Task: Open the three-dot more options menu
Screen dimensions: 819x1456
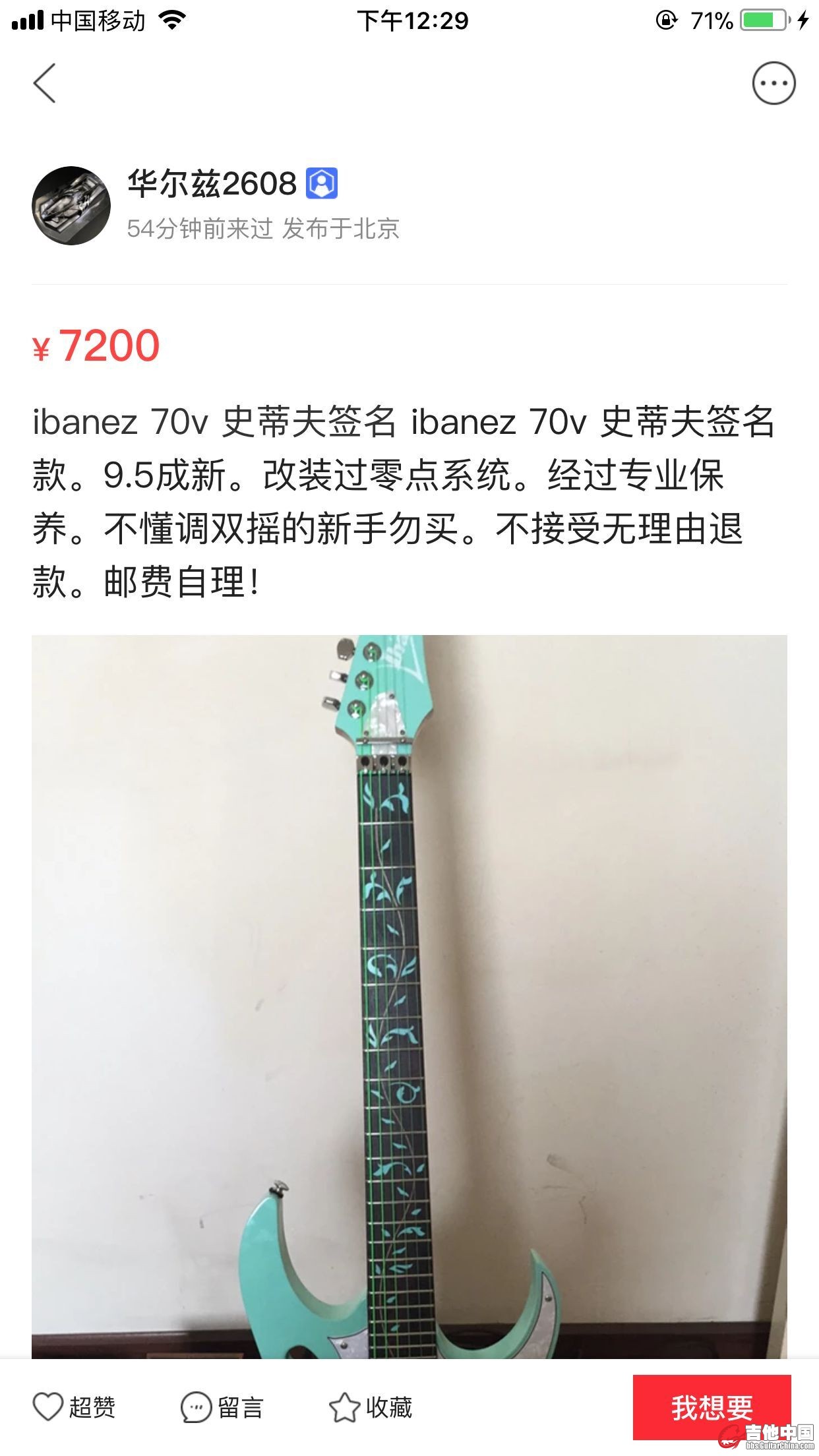Action: point(773,84)
